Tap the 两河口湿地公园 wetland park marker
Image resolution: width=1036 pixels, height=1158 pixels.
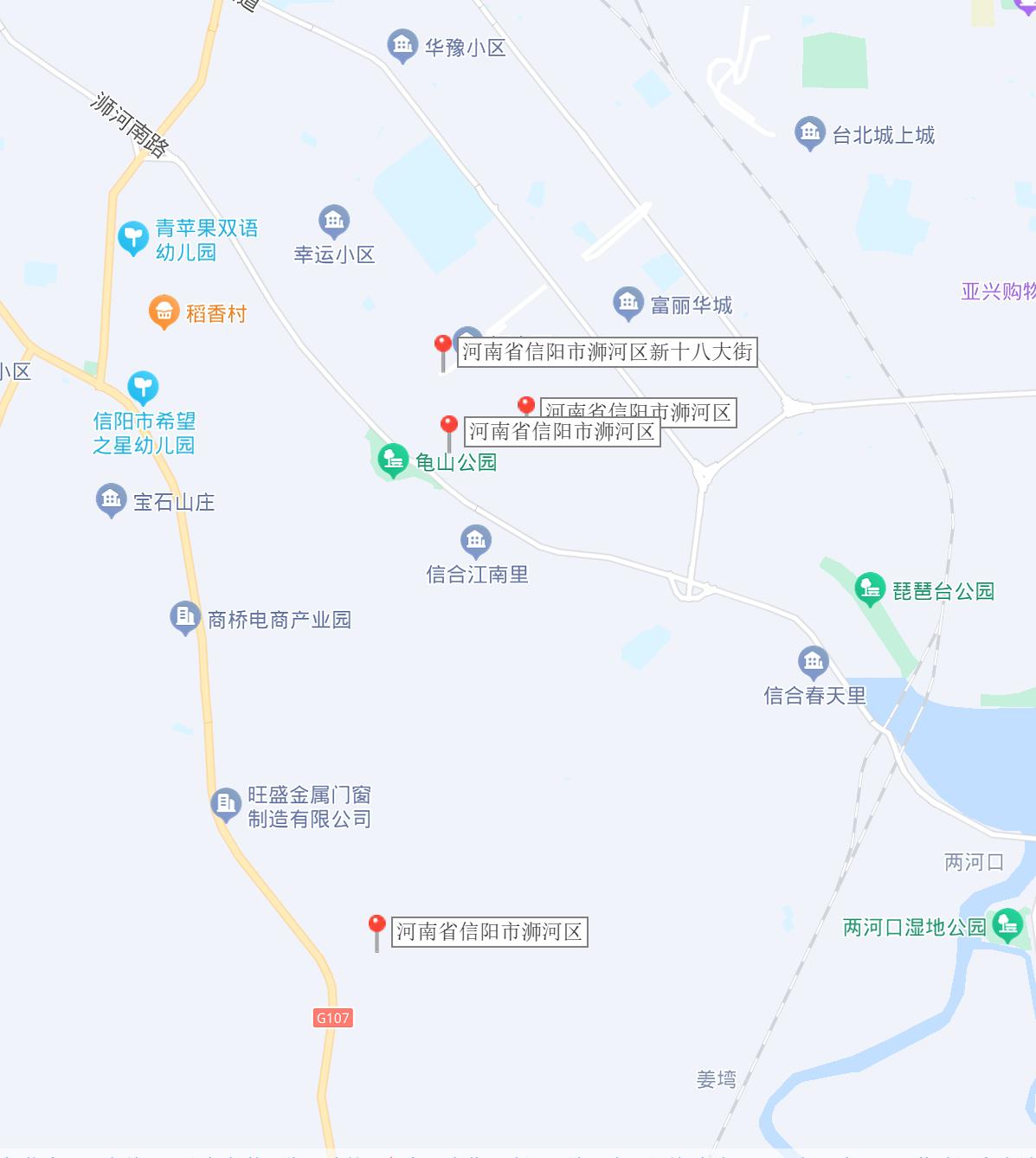click(1007, 924)
